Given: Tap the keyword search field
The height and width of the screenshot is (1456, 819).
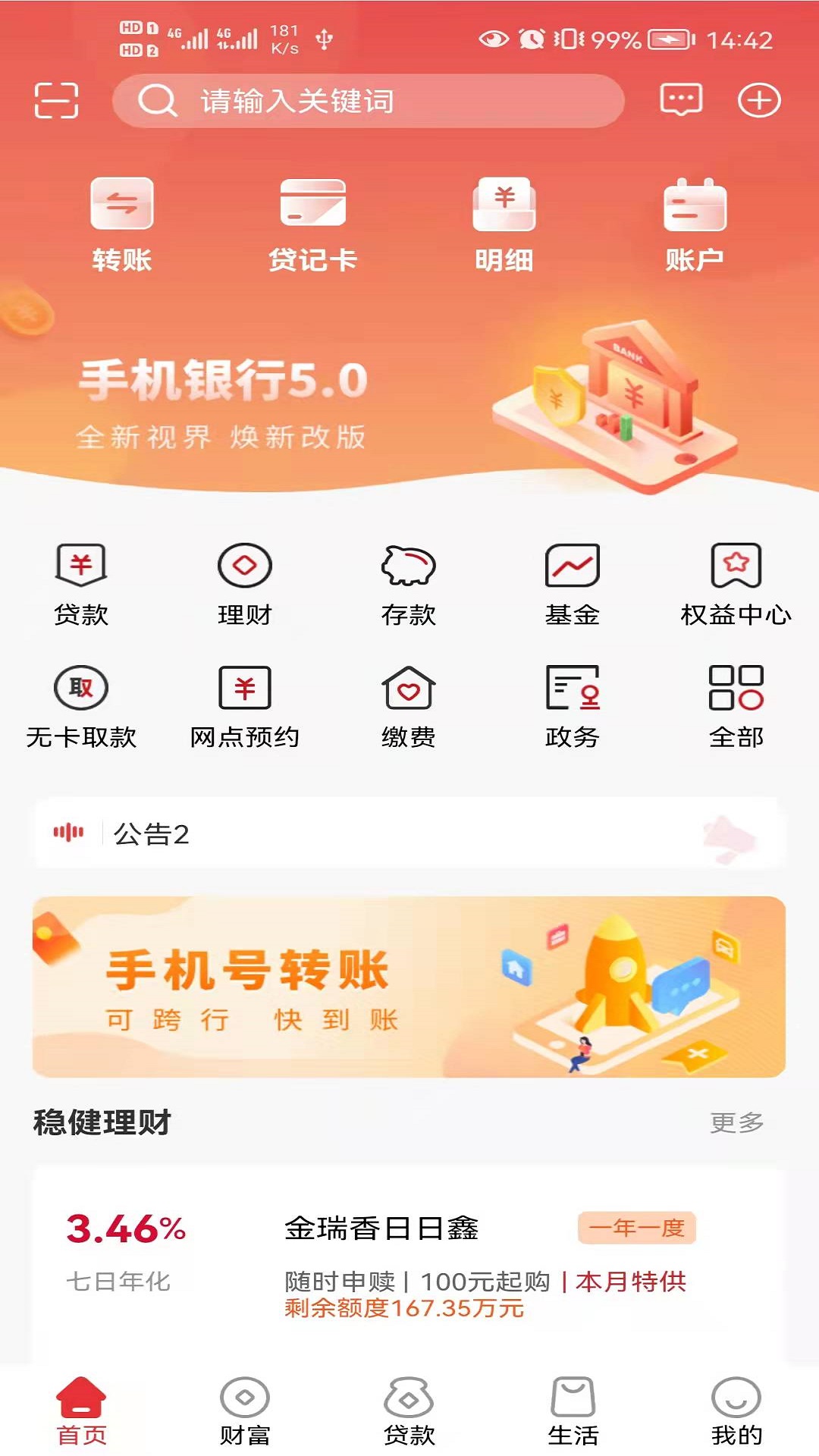Looking at the screenshot, I should 368,101.
